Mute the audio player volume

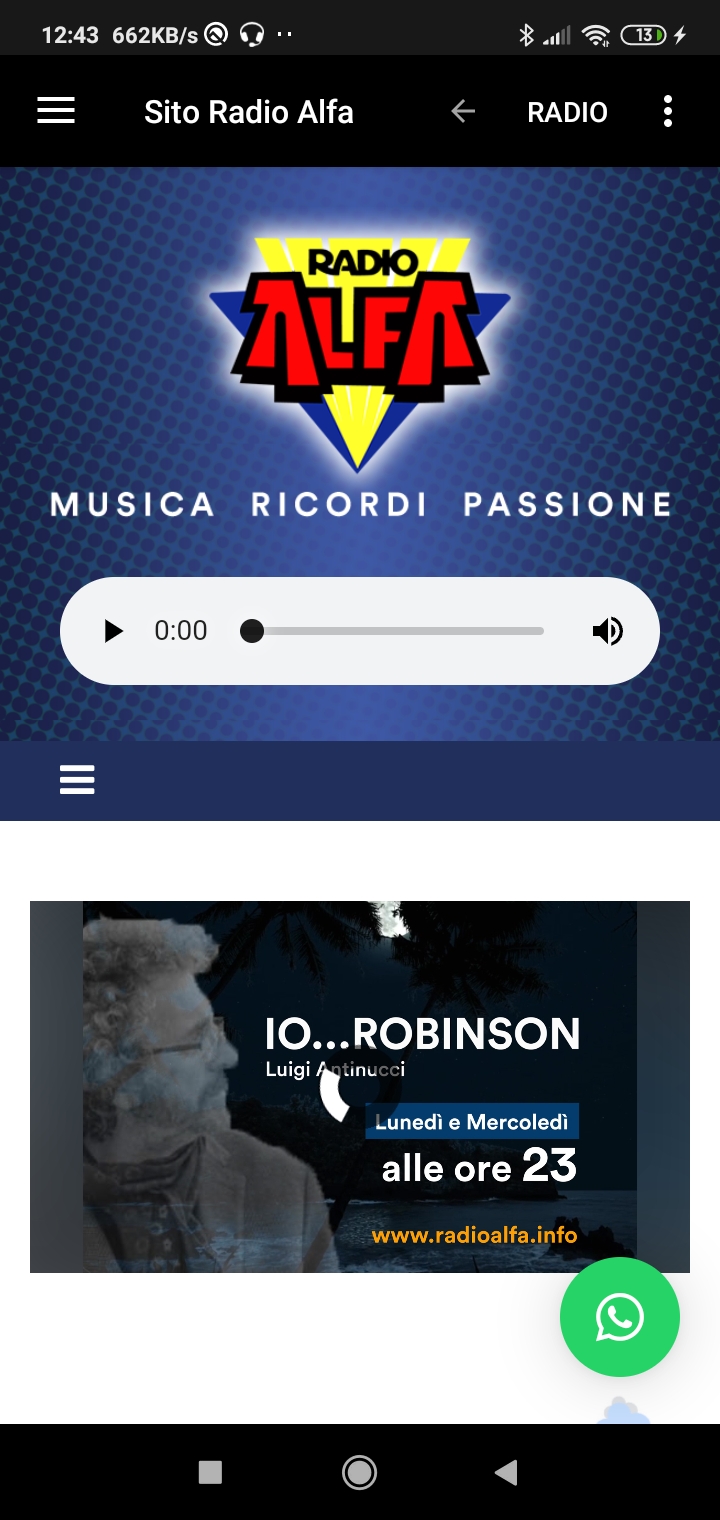tap(607, 631)
